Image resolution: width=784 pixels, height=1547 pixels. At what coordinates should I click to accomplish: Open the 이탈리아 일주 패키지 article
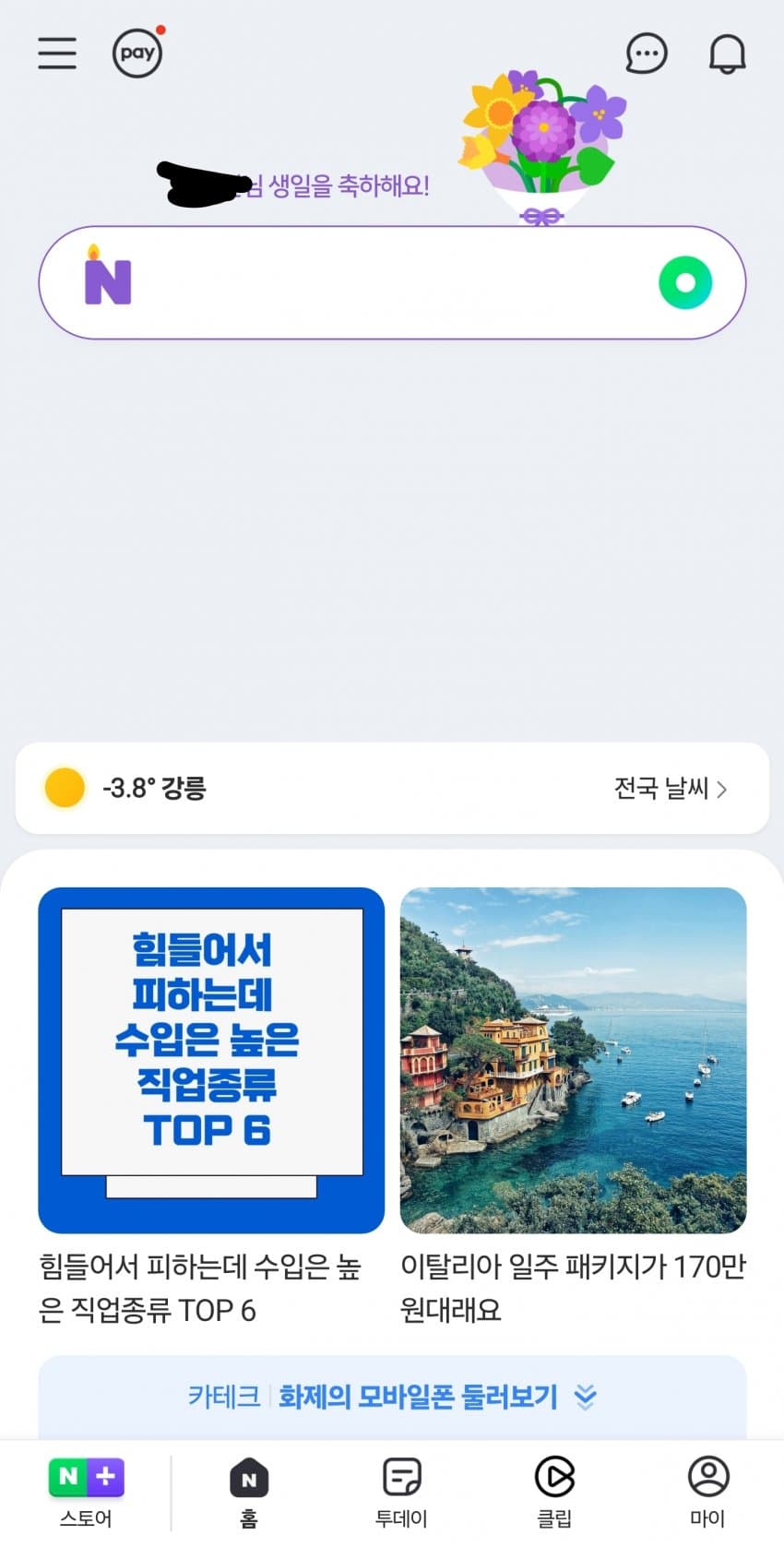tap(573, 1061)
